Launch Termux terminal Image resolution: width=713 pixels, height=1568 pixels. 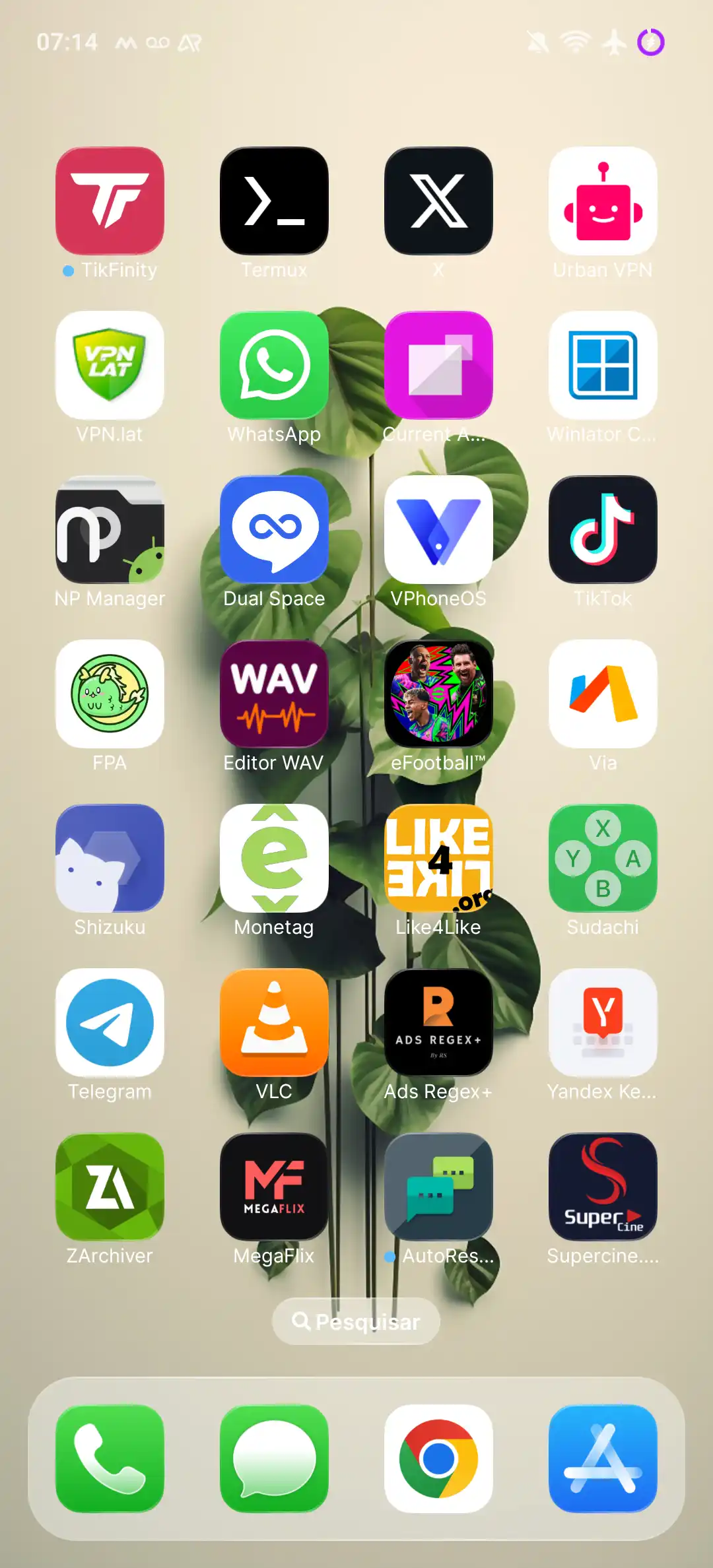tap(274, 201)
